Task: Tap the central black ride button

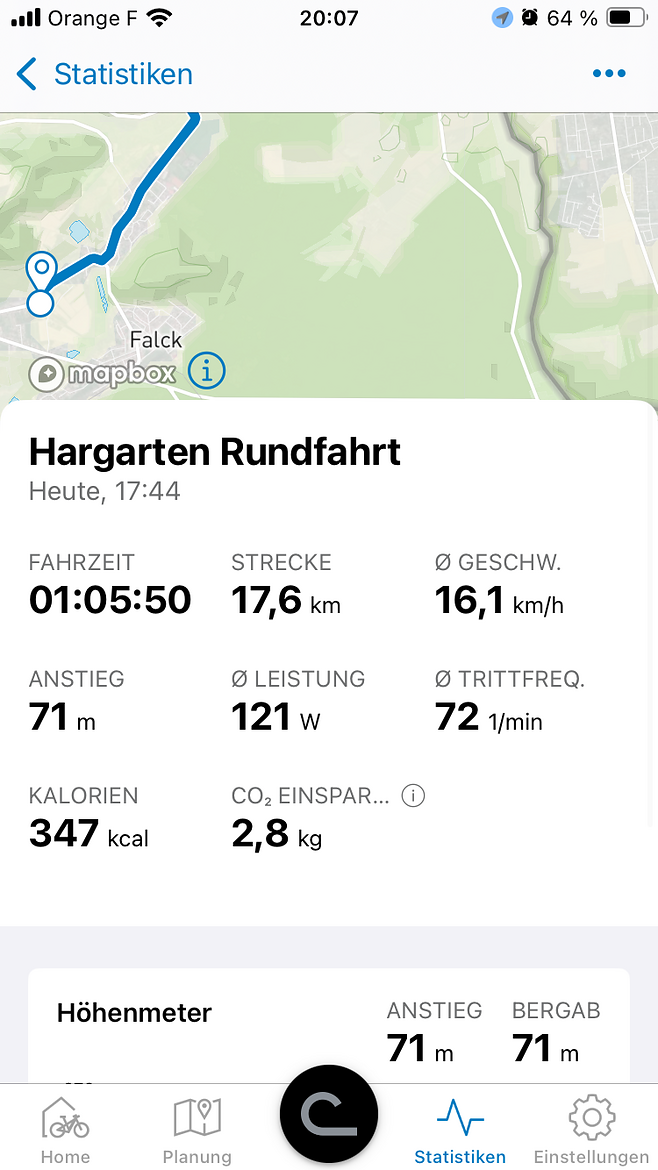Action: tap(329, 1114)
